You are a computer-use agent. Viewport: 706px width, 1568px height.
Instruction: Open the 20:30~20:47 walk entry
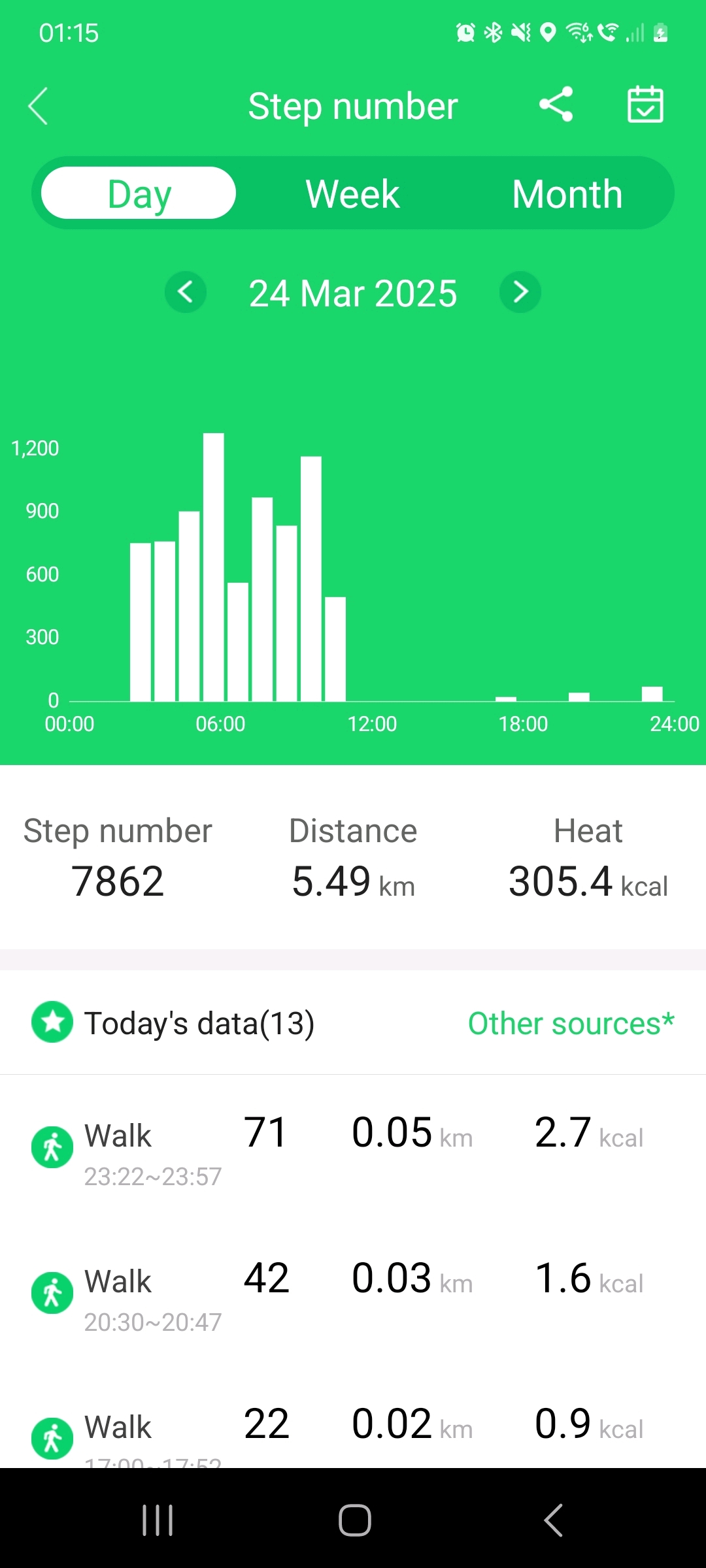[x=353, y=1295]
